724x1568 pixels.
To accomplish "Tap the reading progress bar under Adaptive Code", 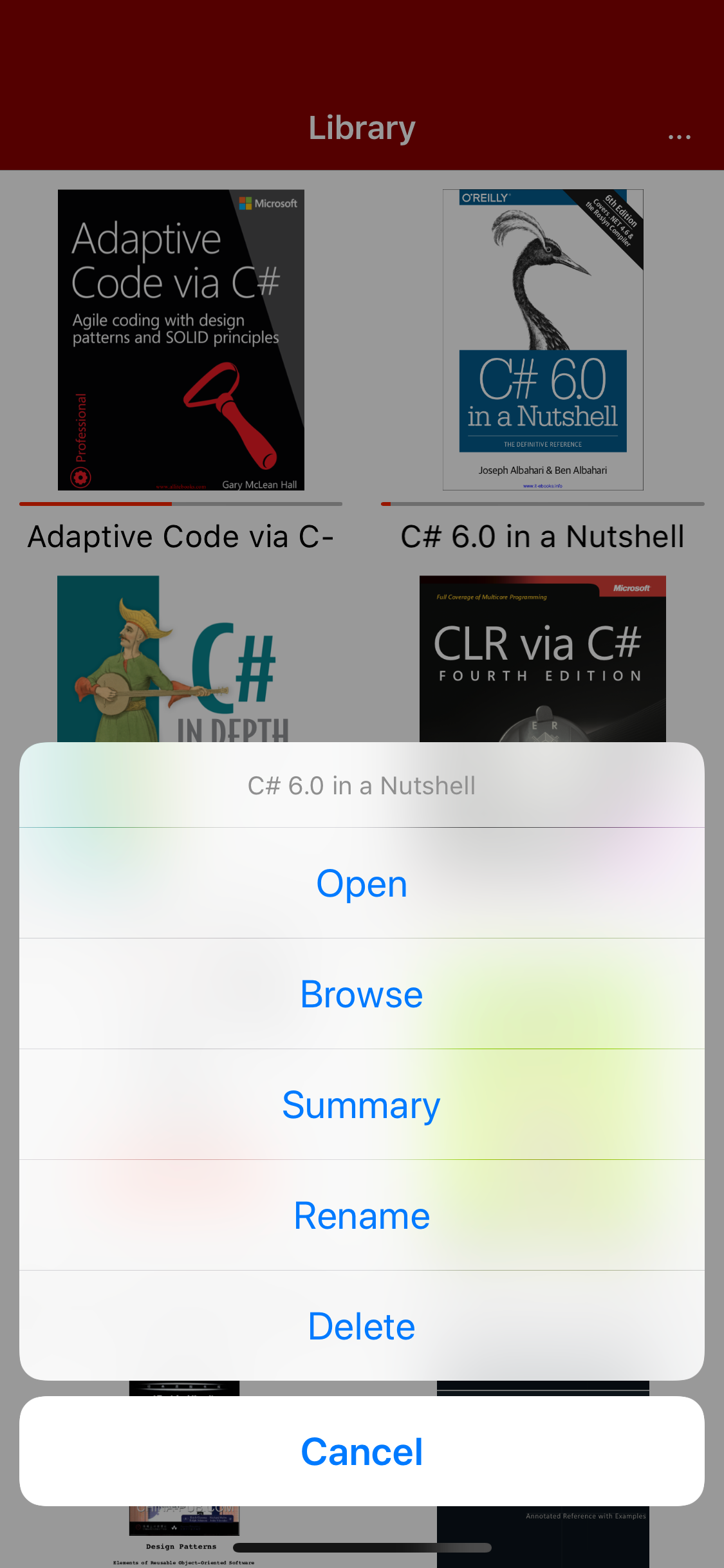I will click(x=181, y=504).
